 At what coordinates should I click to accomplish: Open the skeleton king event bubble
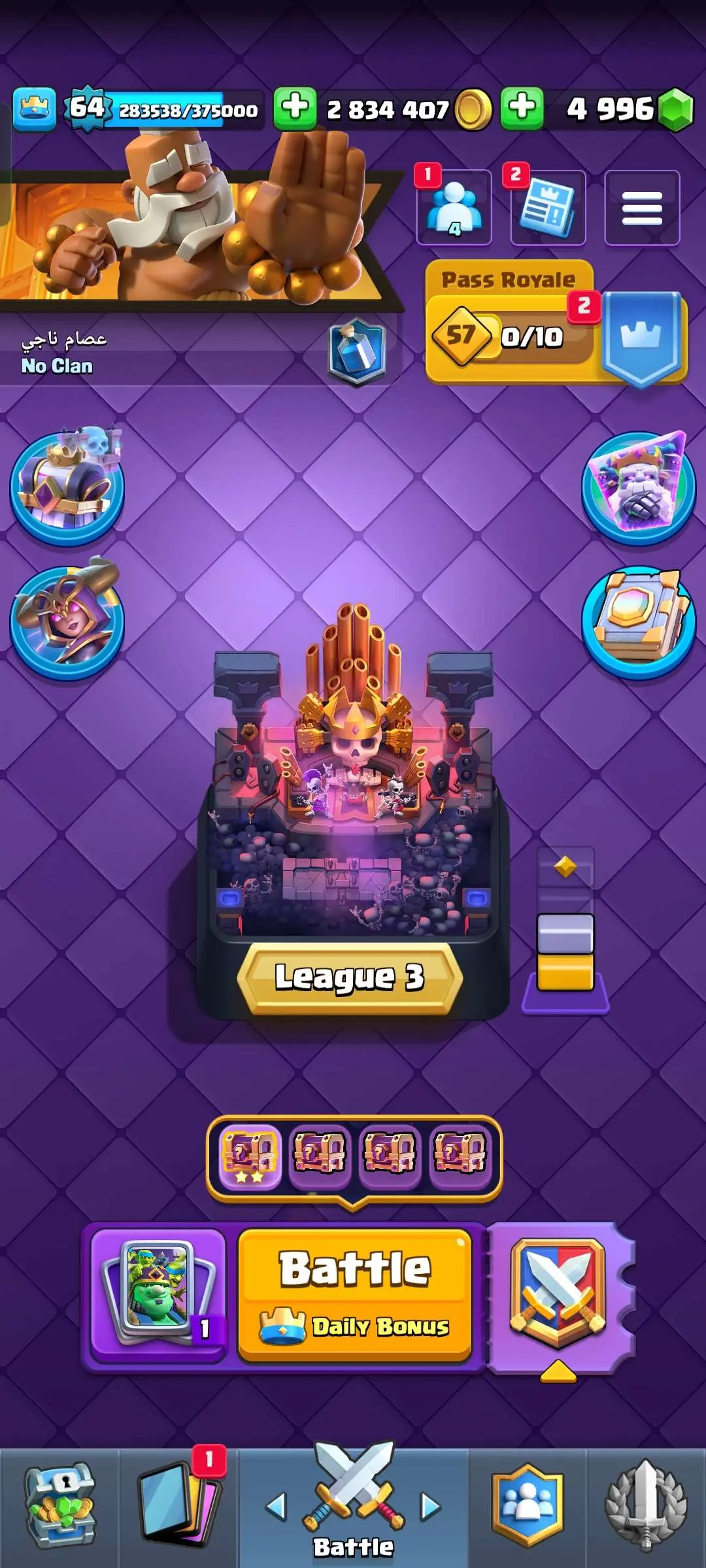pyautogui.click(x=67, y=487)
